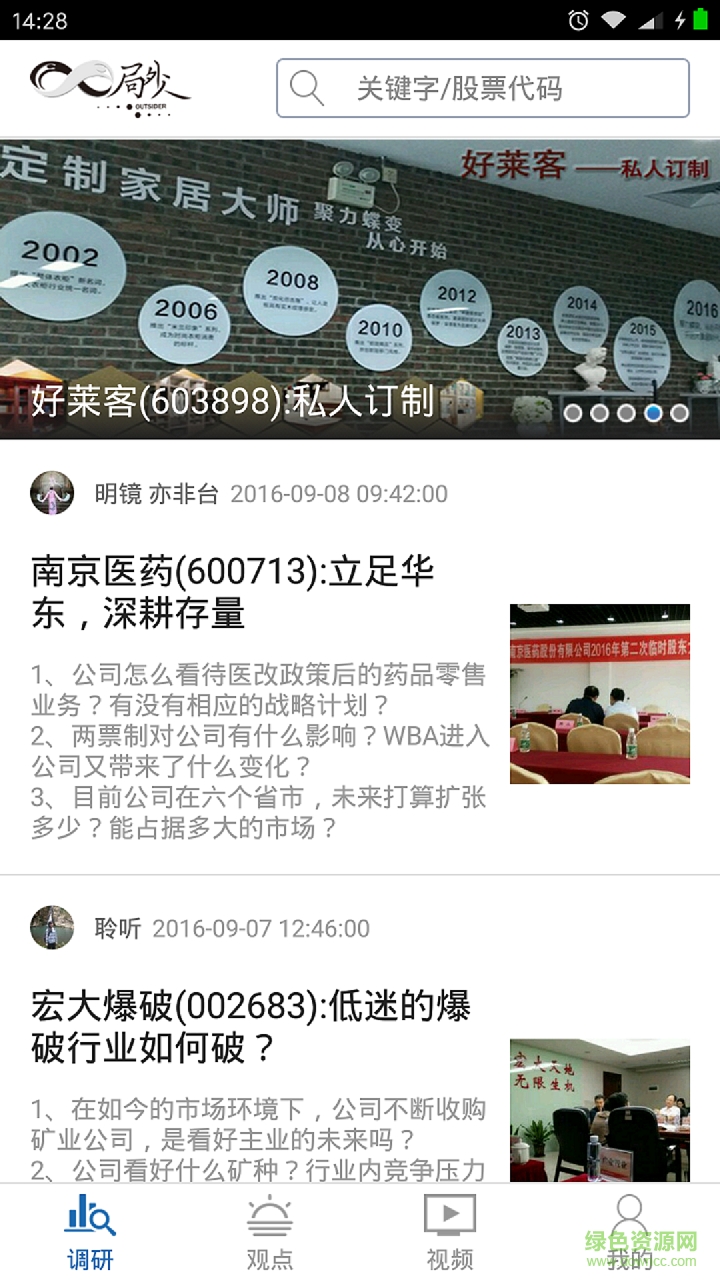Select the fourth carousel indicator dot
This screenshot has width=720, height=1280.
pyautogui.click(x=654, y=411)
